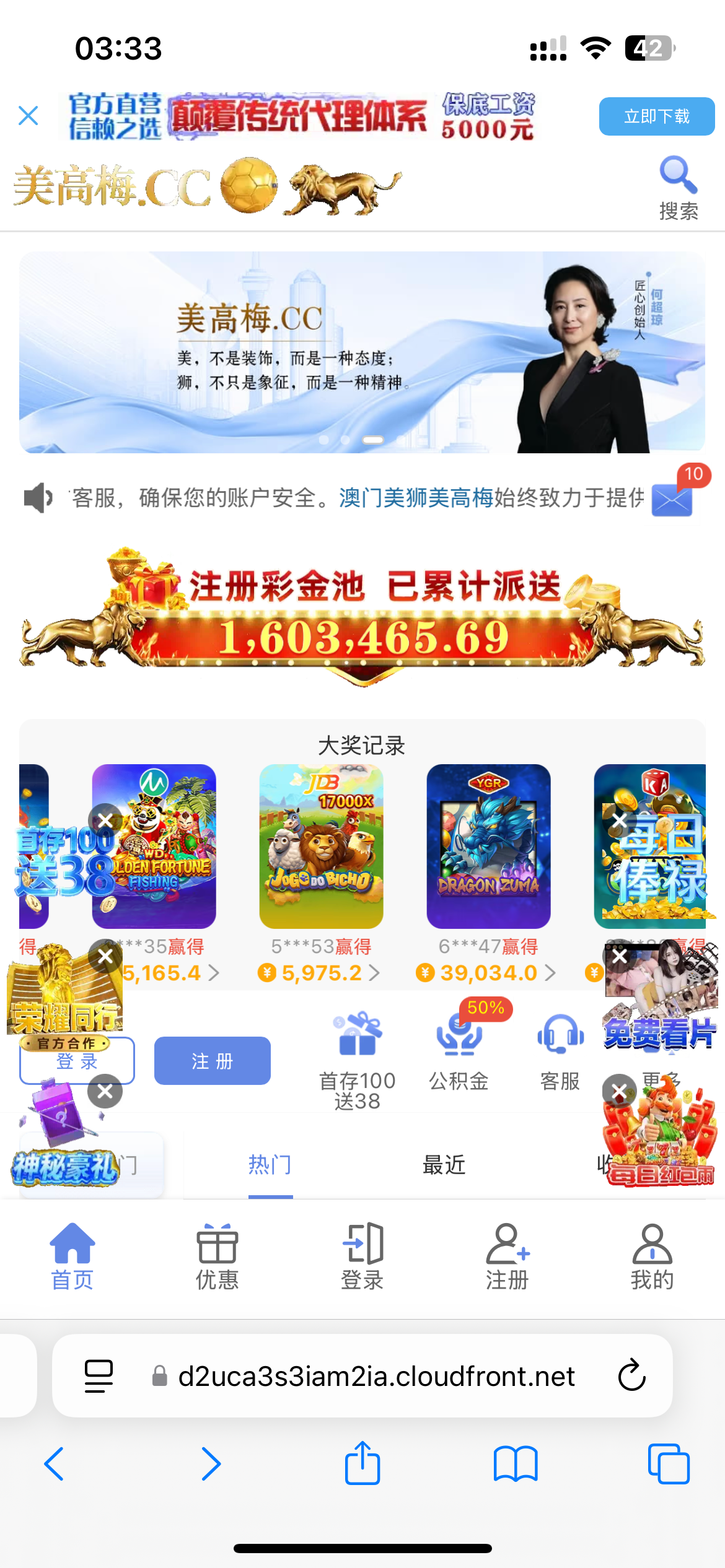The image size is (725, 1568).
Task: Open the 优惠 promotions tab
Action: 217,1255
